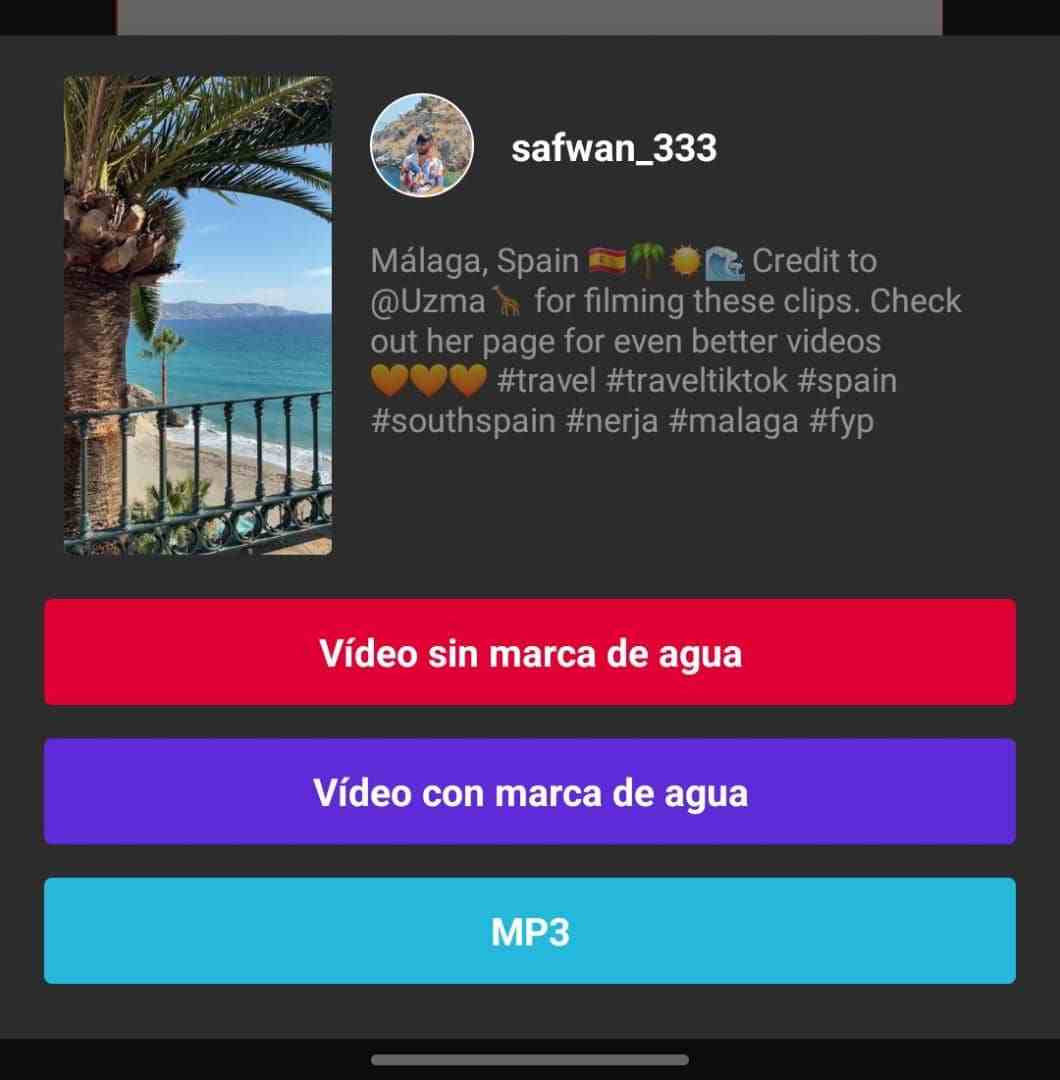
Task: Open the Málaga video thumbnail preview
Action: [x=197, y=315]
